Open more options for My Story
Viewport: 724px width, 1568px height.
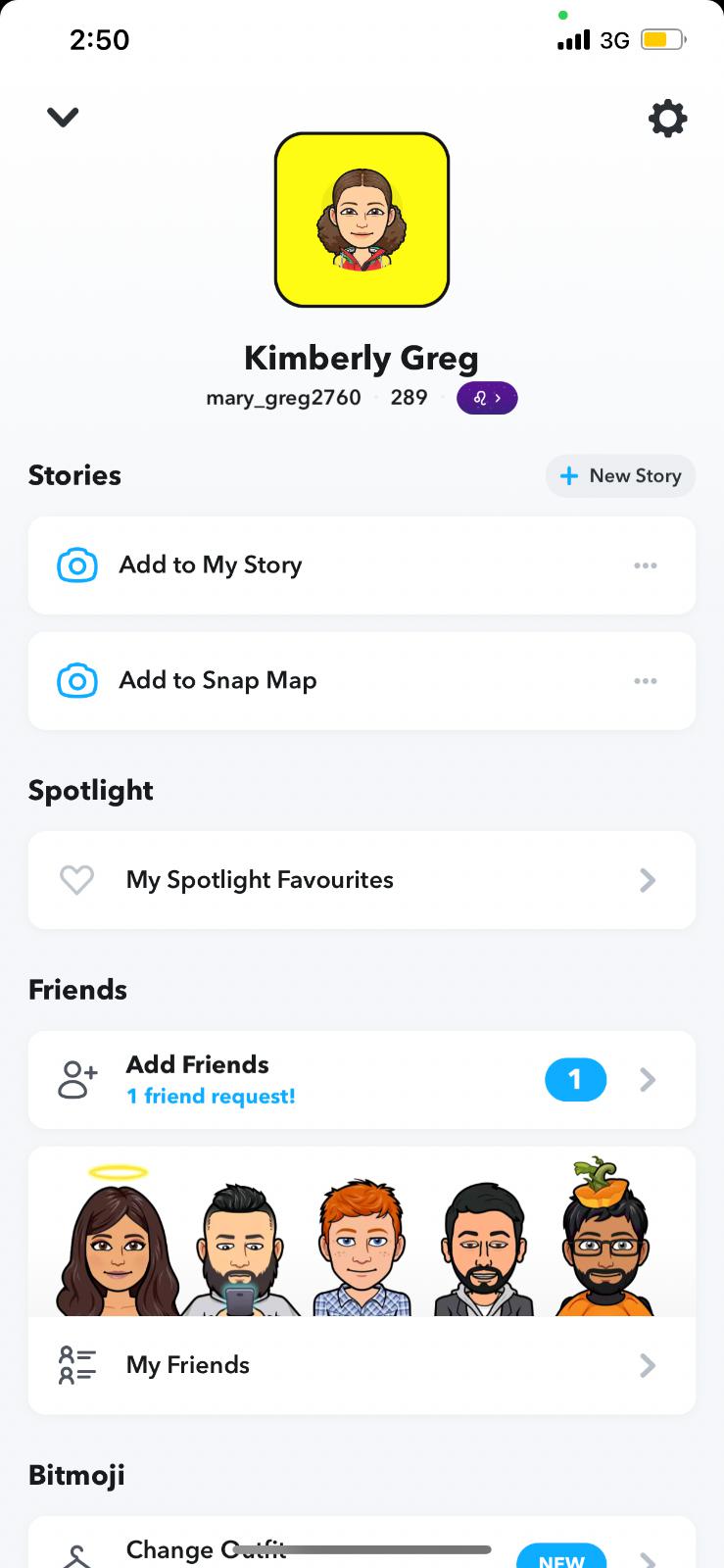pos(645,565)
